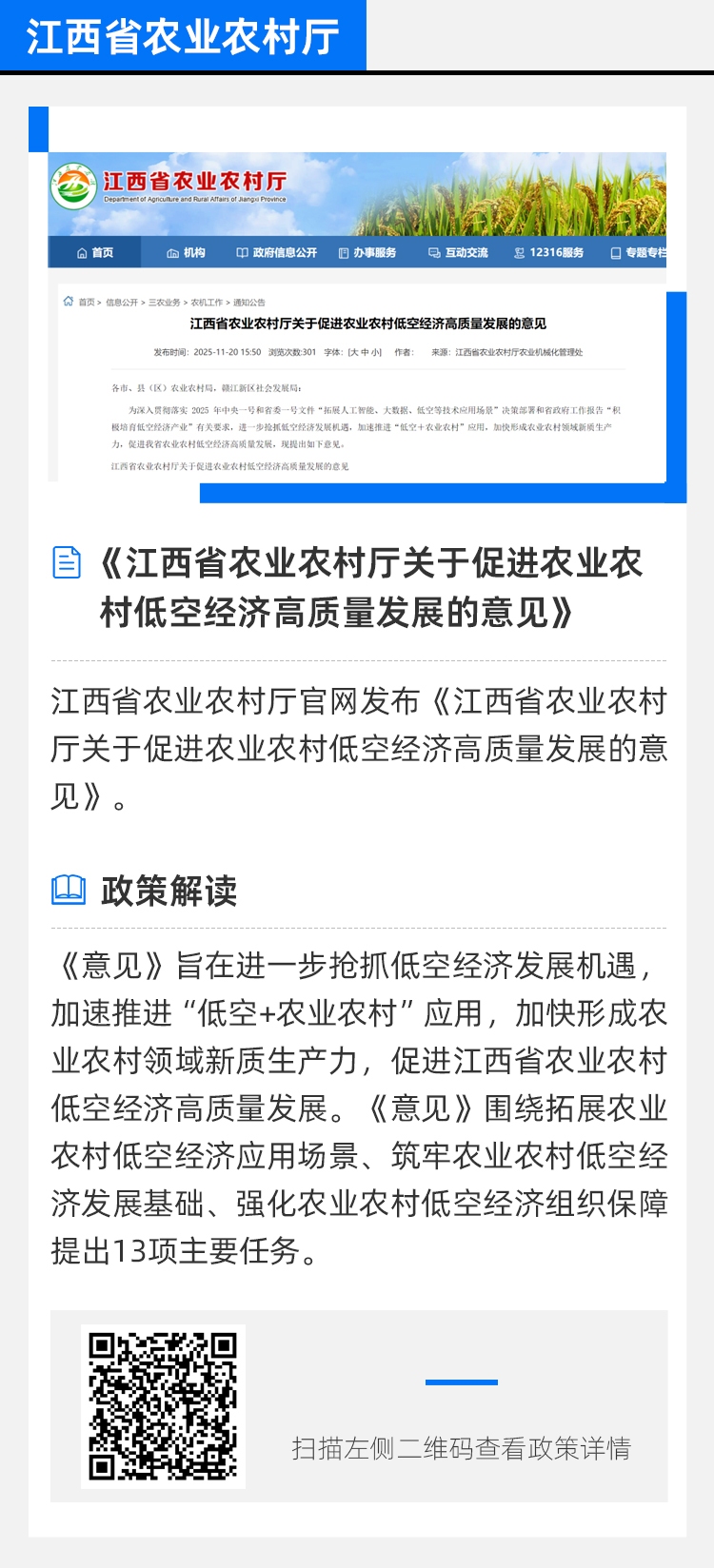Click the document icon beside the 意见 heading
This screenshot has width=714, height=1568.
65,561
